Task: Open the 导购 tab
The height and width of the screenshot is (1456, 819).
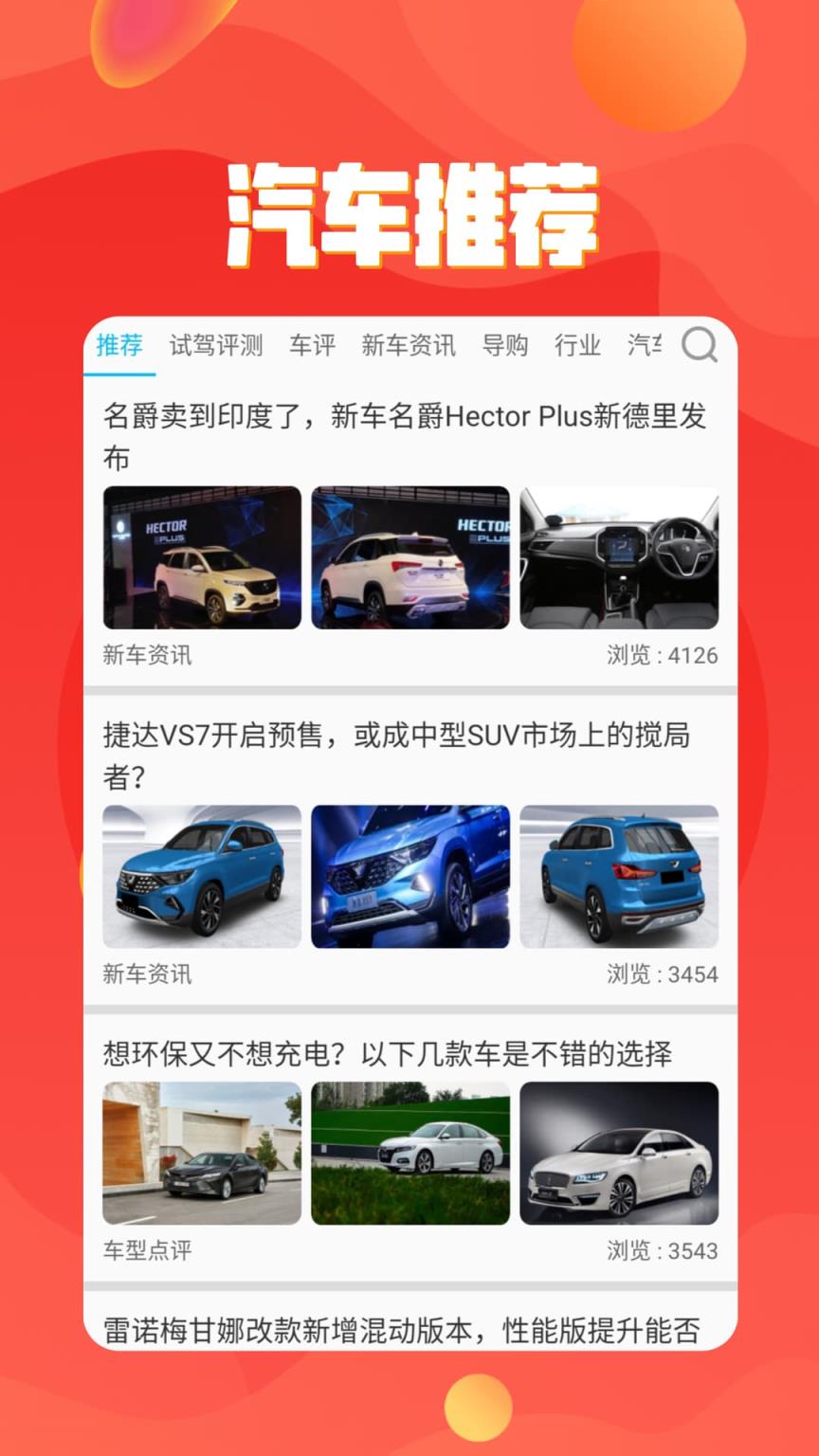Action: [505, 345]
